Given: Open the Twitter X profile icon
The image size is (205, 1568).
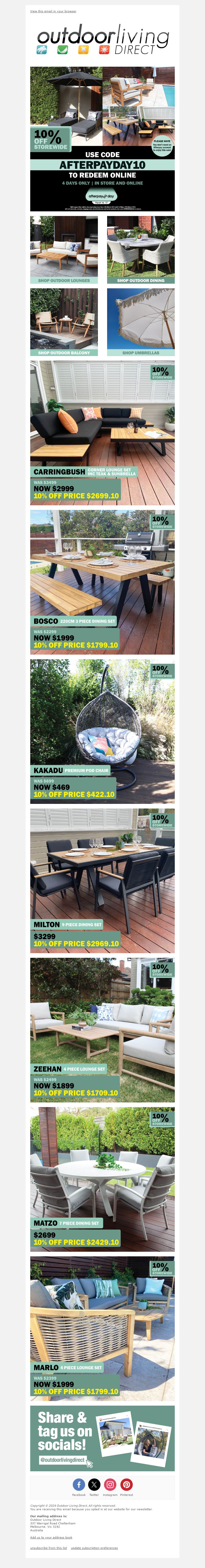Looking at the screenshot, I should (94, 1485).
